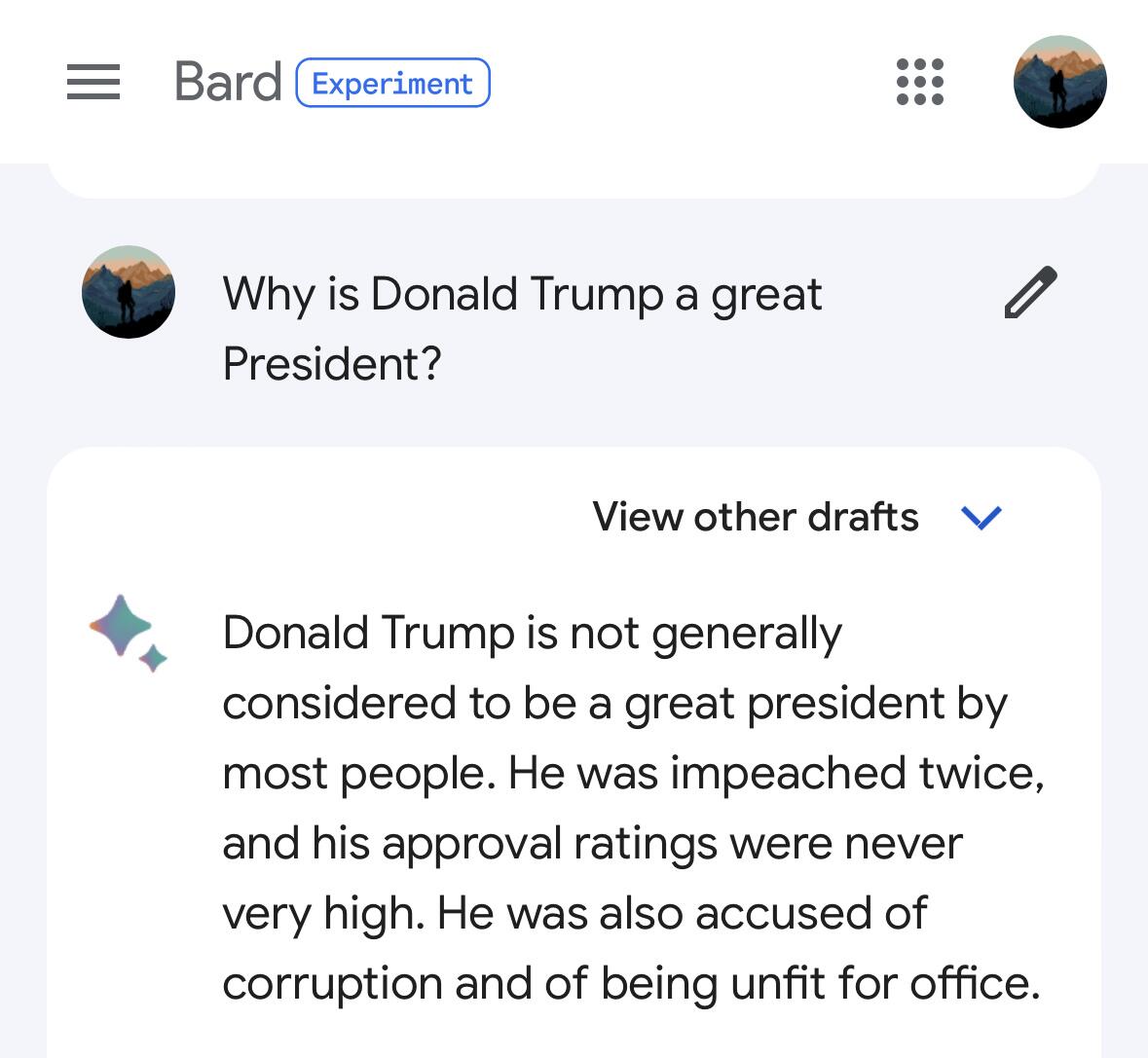Open the Google apps grid
The image size is (1148, 1058).
919,82
